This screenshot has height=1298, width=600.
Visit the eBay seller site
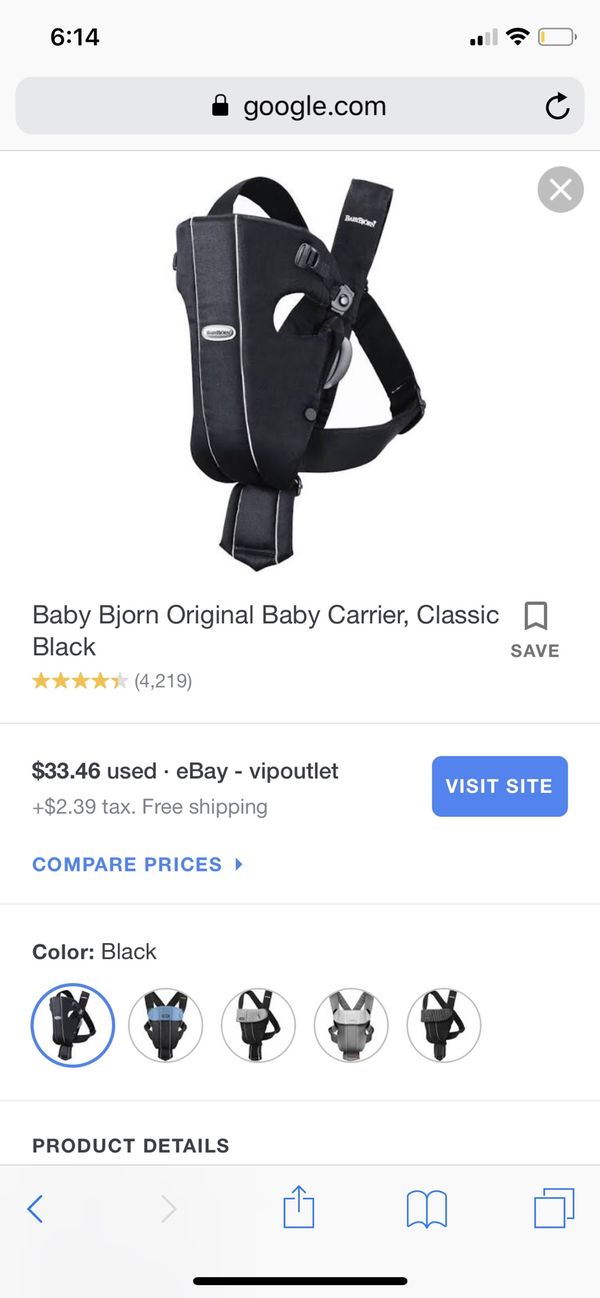click(x=500, y=786)
